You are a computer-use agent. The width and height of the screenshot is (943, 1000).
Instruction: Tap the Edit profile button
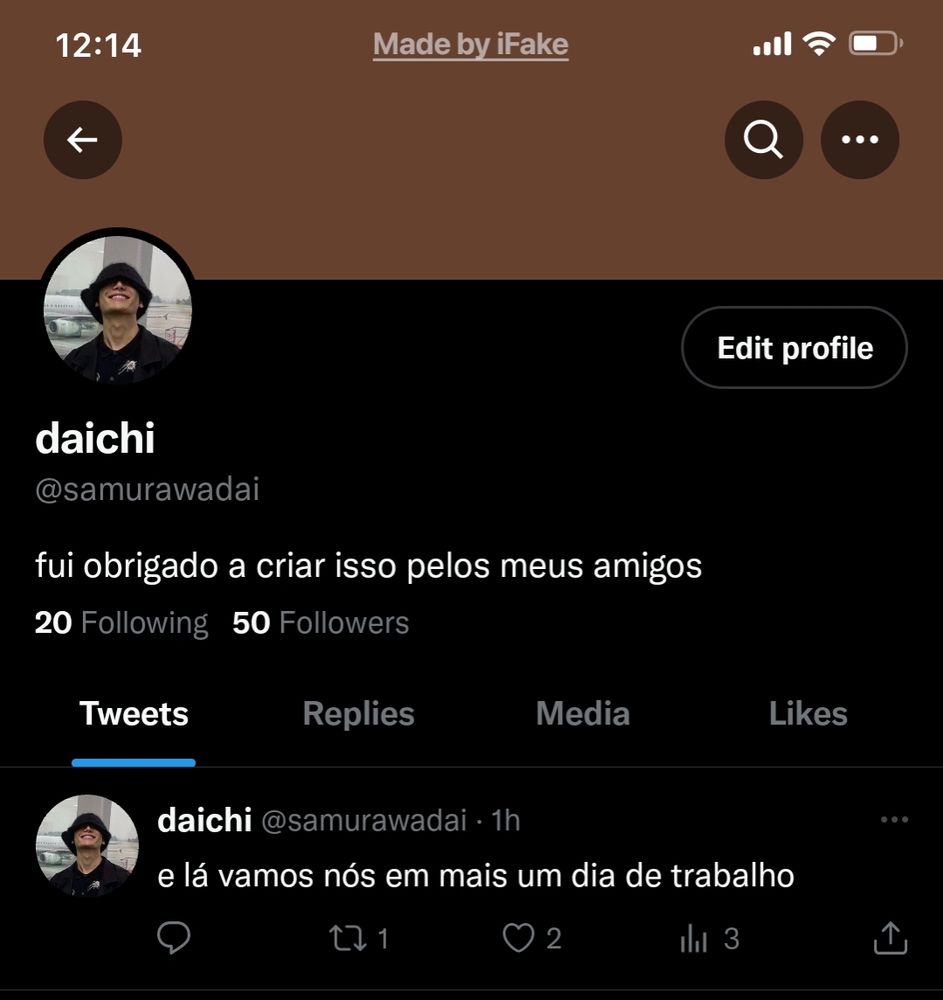pyautogui.click(x=794, y=348)
